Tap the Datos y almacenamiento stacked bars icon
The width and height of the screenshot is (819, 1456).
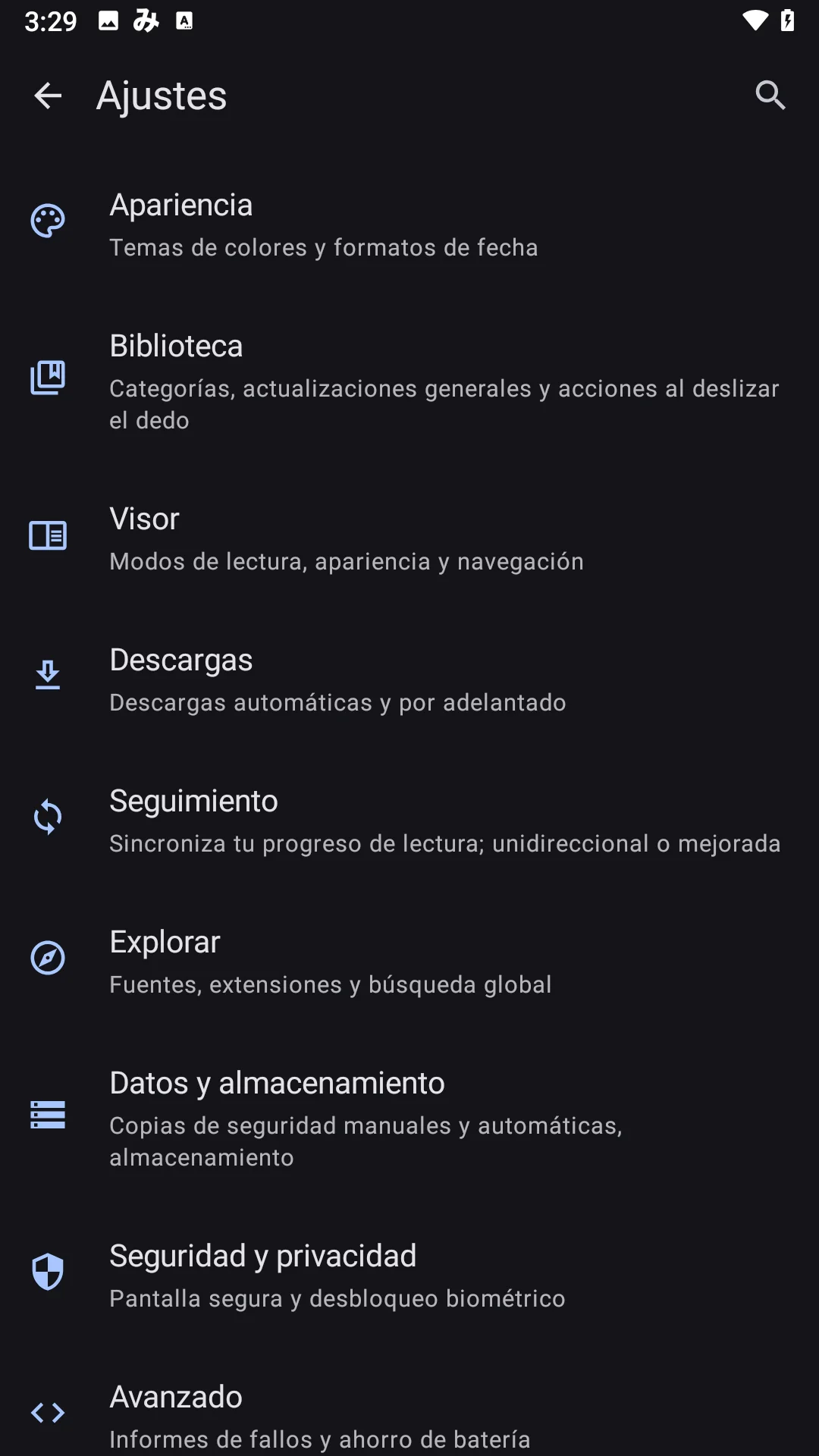pyautogui.click(x=48, y=1116)
